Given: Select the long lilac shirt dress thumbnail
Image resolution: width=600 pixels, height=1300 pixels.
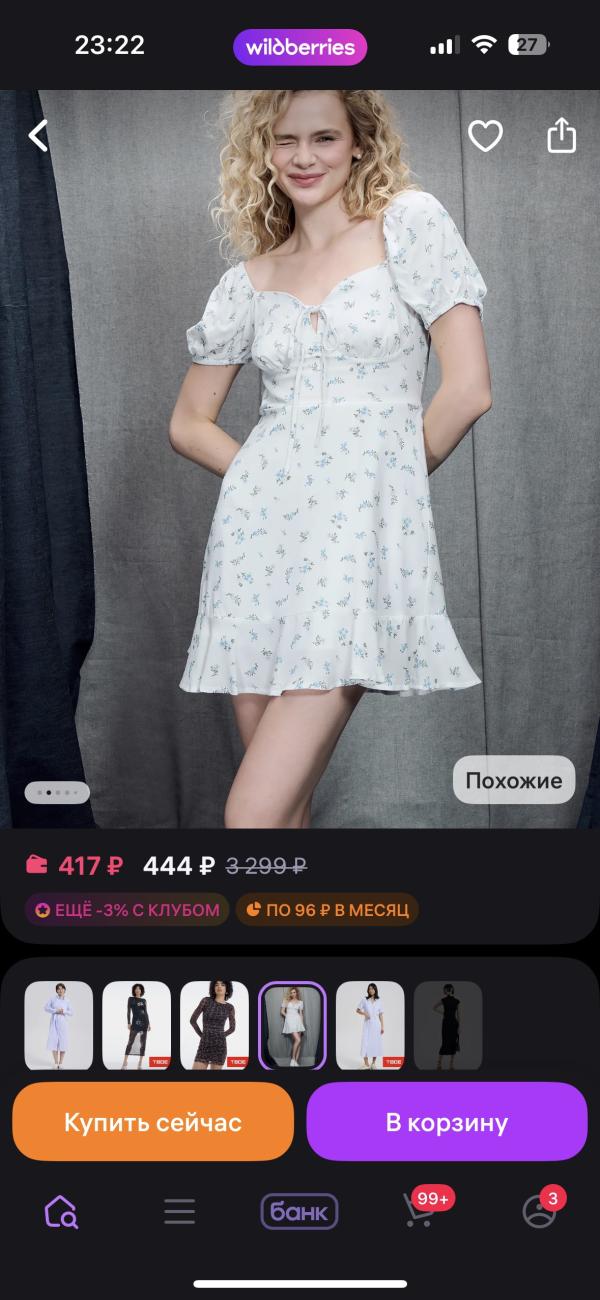Looking at the screenshot, I should 59,1025.
